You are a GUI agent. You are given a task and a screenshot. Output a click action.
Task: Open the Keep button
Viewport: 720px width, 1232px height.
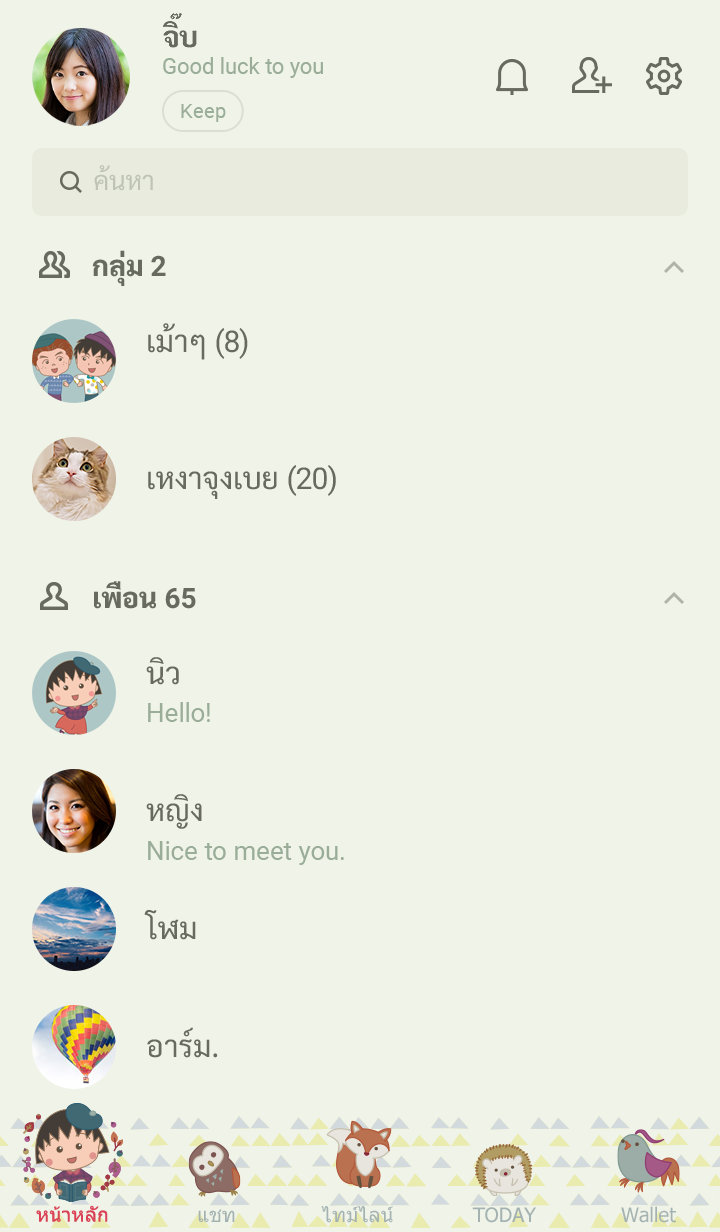pyautogui.click(x=202, y=111)
